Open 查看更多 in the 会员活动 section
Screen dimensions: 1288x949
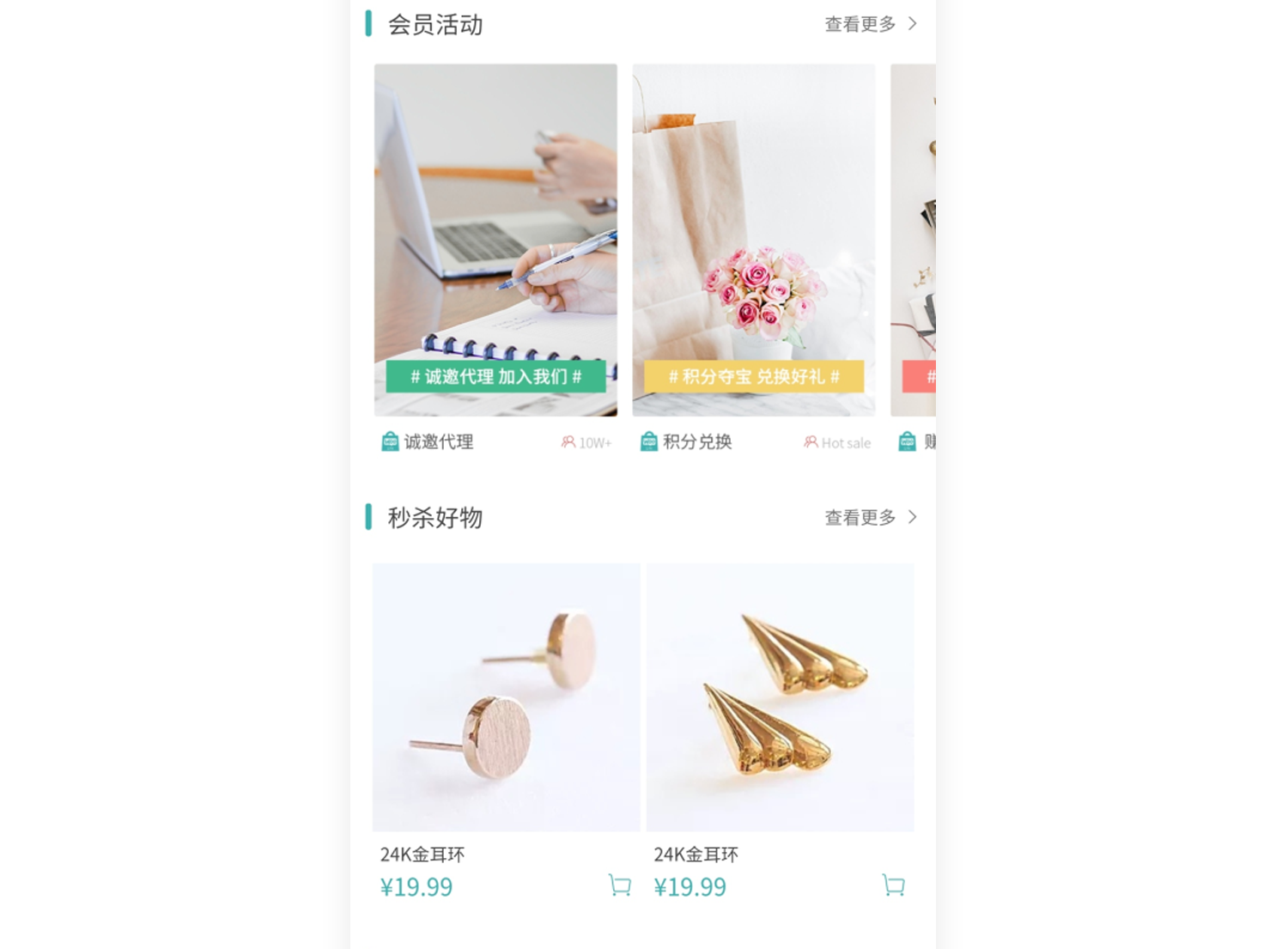[x=870, y=24]
